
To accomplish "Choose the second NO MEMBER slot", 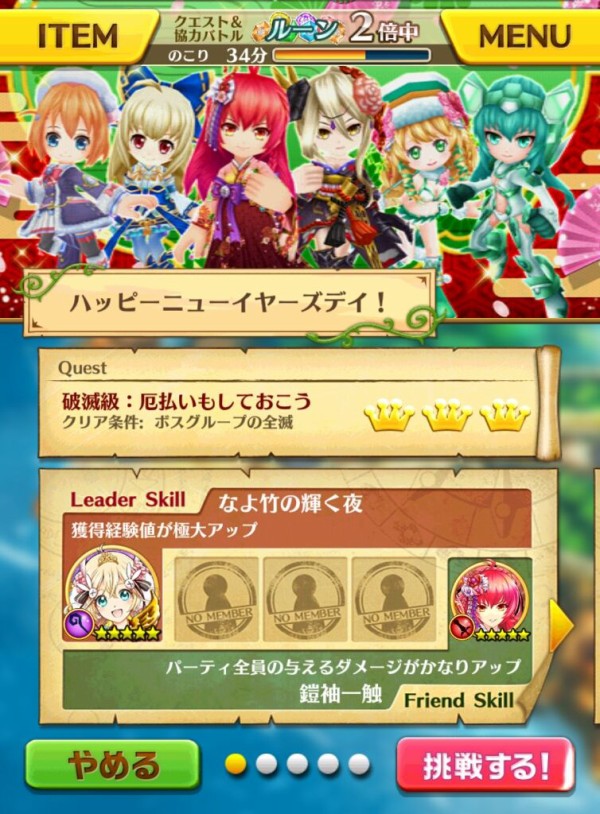I will [x=306, y=600].
